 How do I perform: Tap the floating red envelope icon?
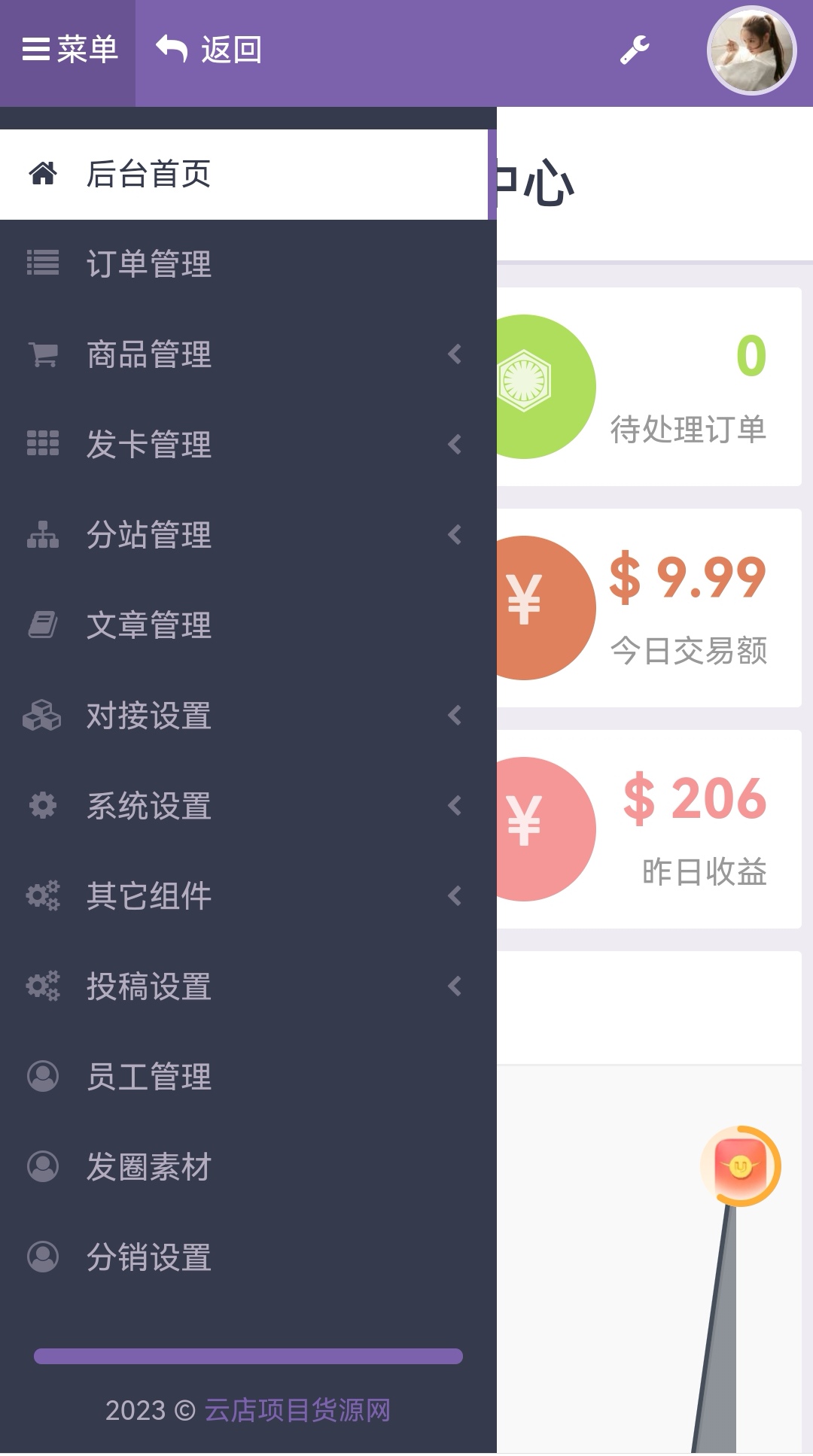point(740,1166)
